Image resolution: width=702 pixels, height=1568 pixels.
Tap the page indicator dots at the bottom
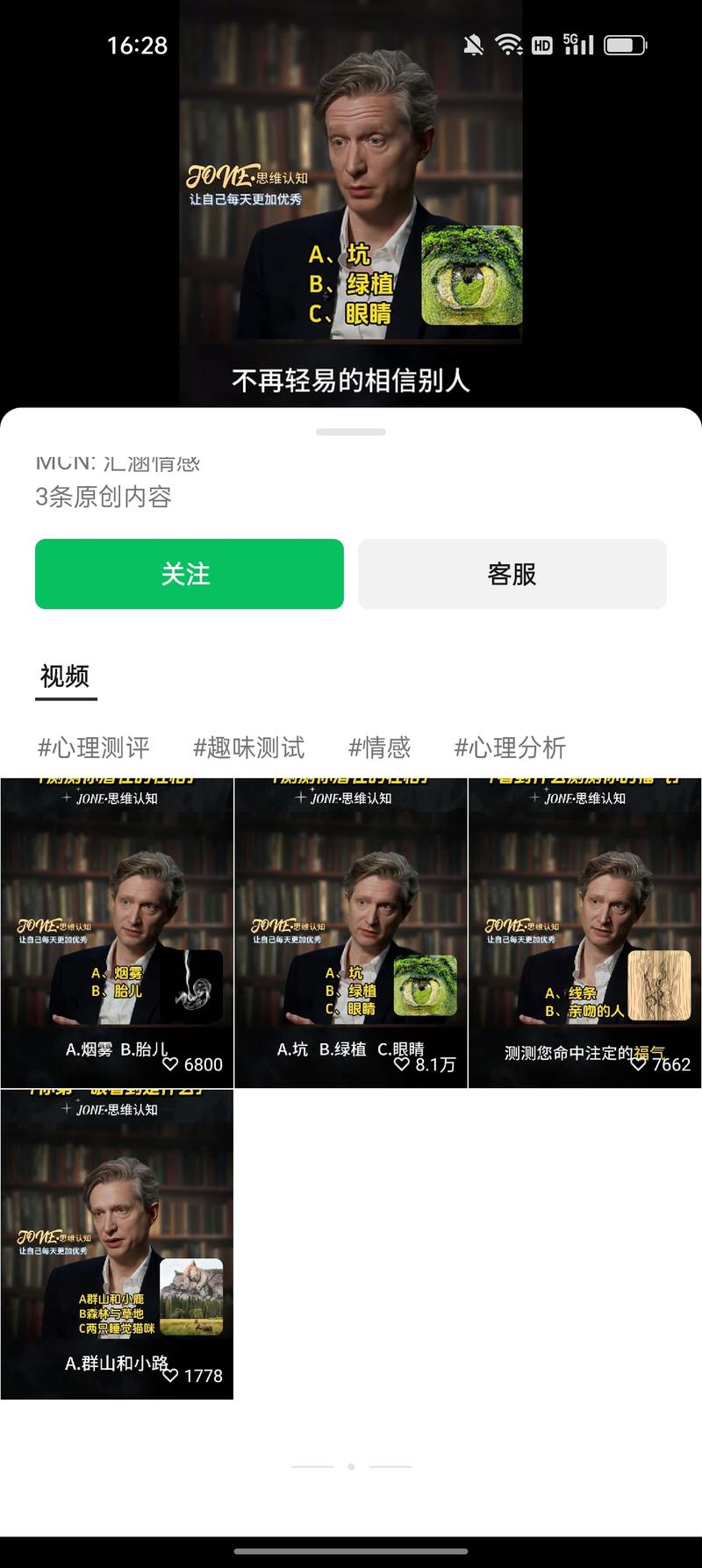click(x=351, y=1465)
